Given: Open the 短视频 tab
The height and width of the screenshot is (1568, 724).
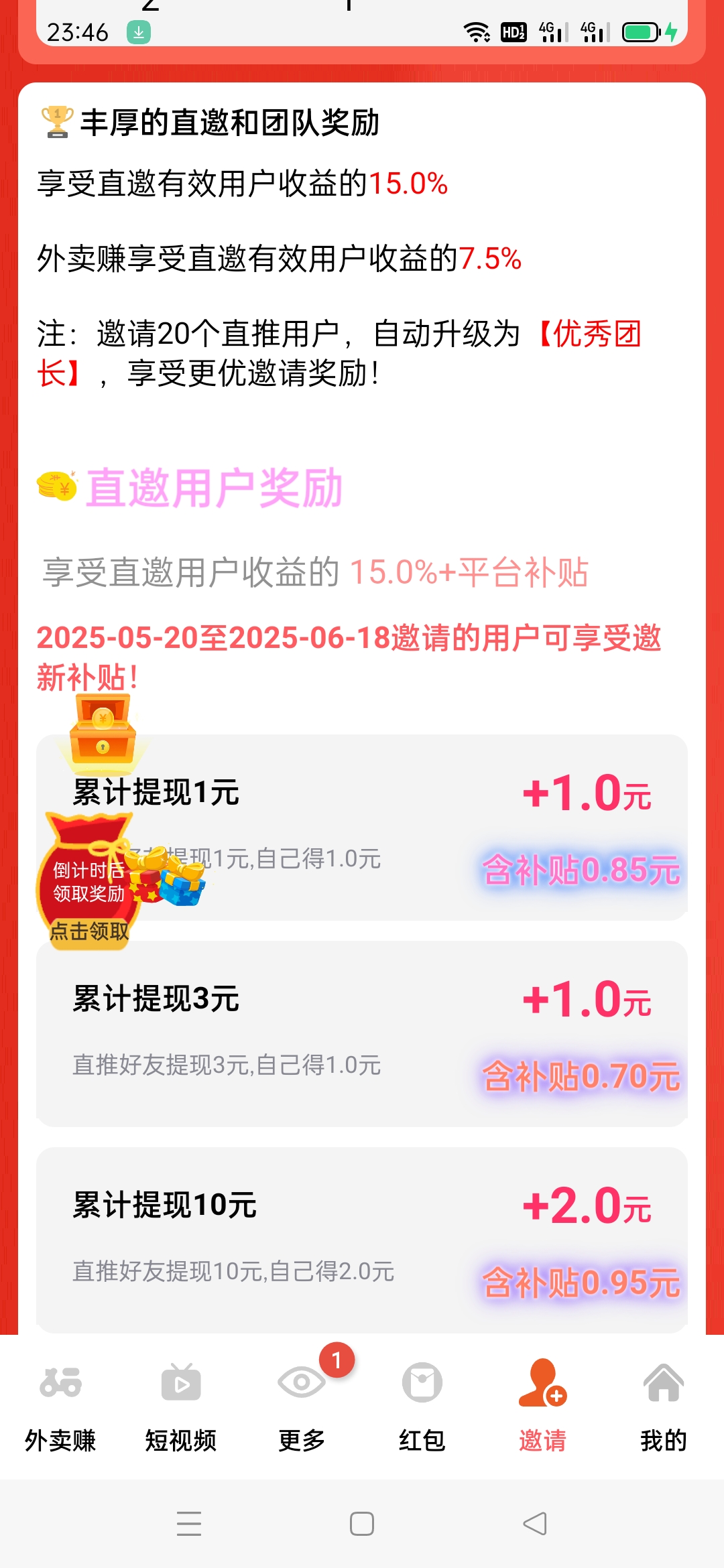Looking at the screenshot, I should (181, 1404).
